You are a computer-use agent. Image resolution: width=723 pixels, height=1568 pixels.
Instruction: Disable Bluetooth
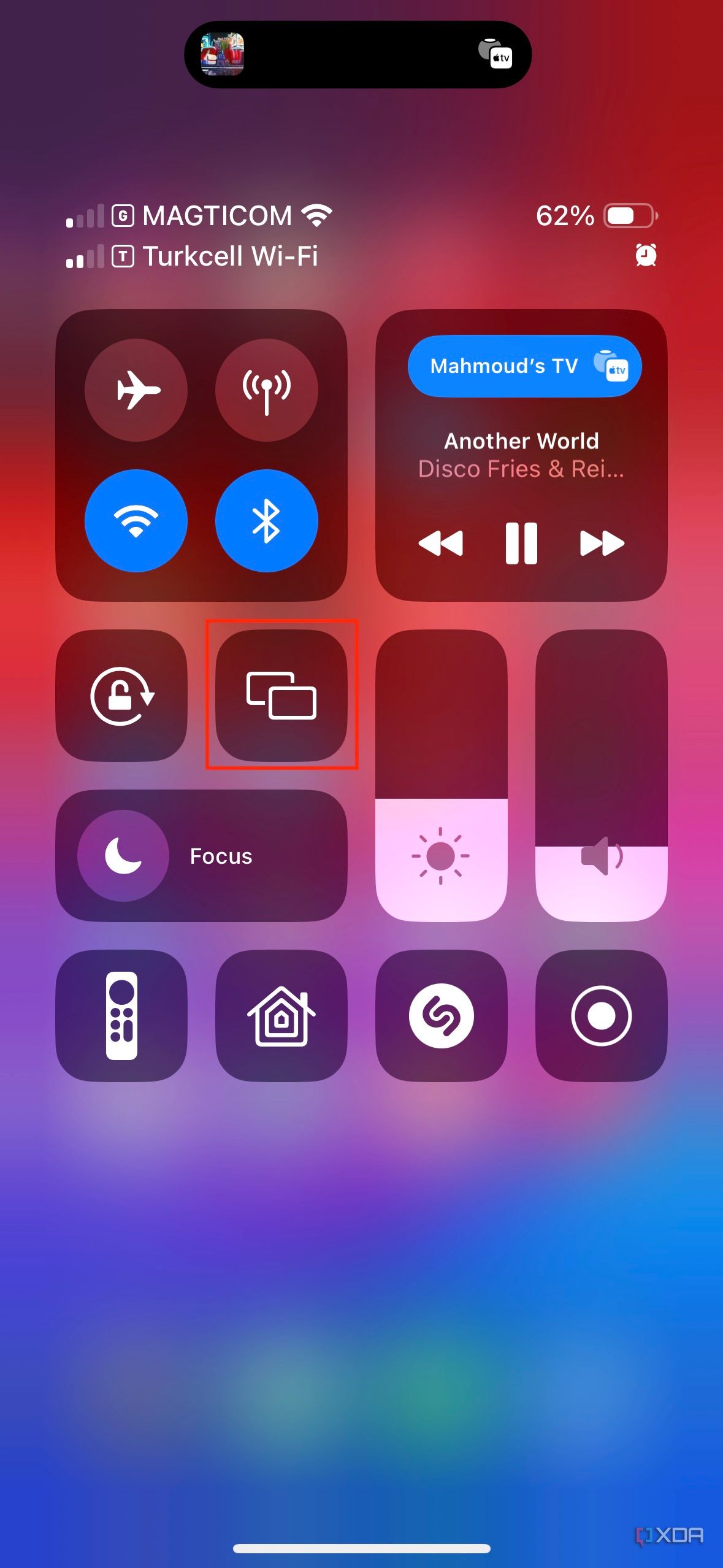pos(266,521)
